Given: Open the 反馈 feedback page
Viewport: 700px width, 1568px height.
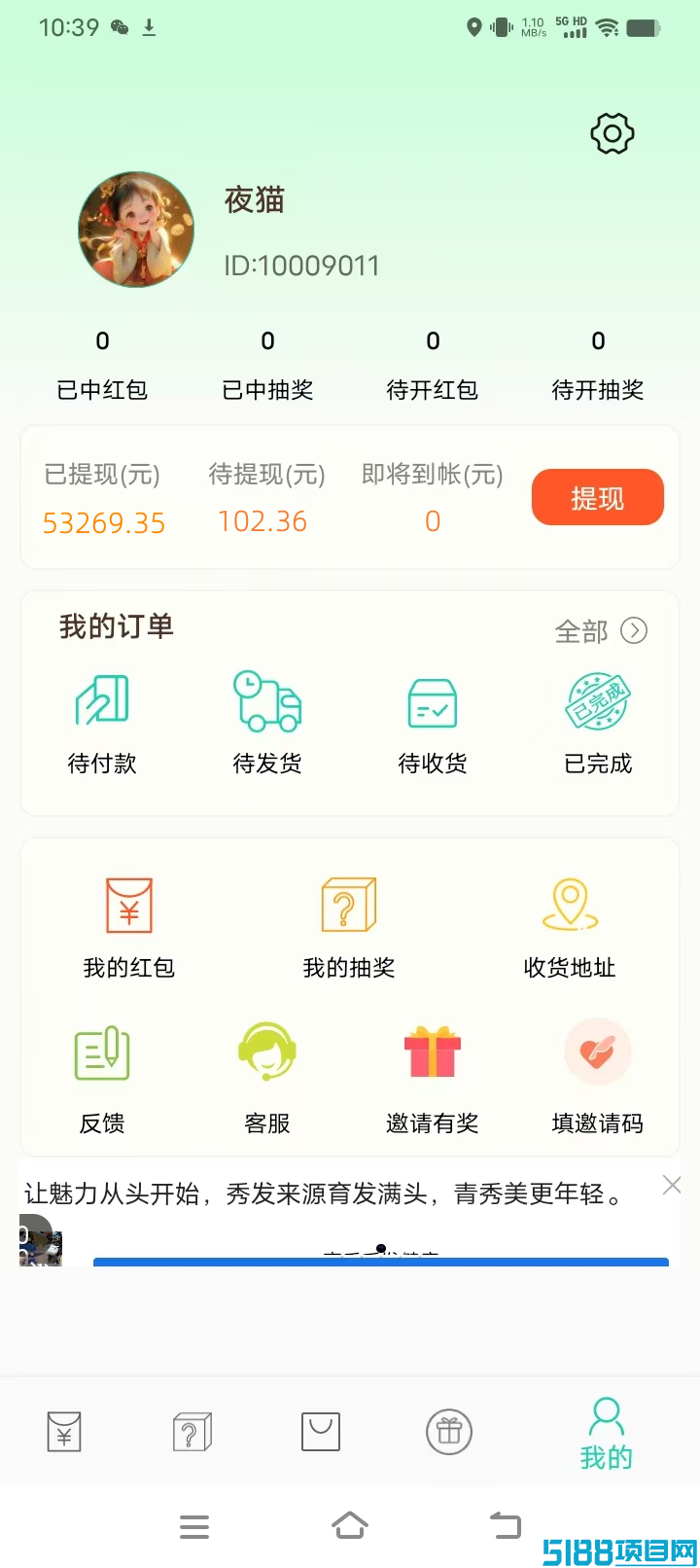Looking at the screenshot, I should 102,1077.
